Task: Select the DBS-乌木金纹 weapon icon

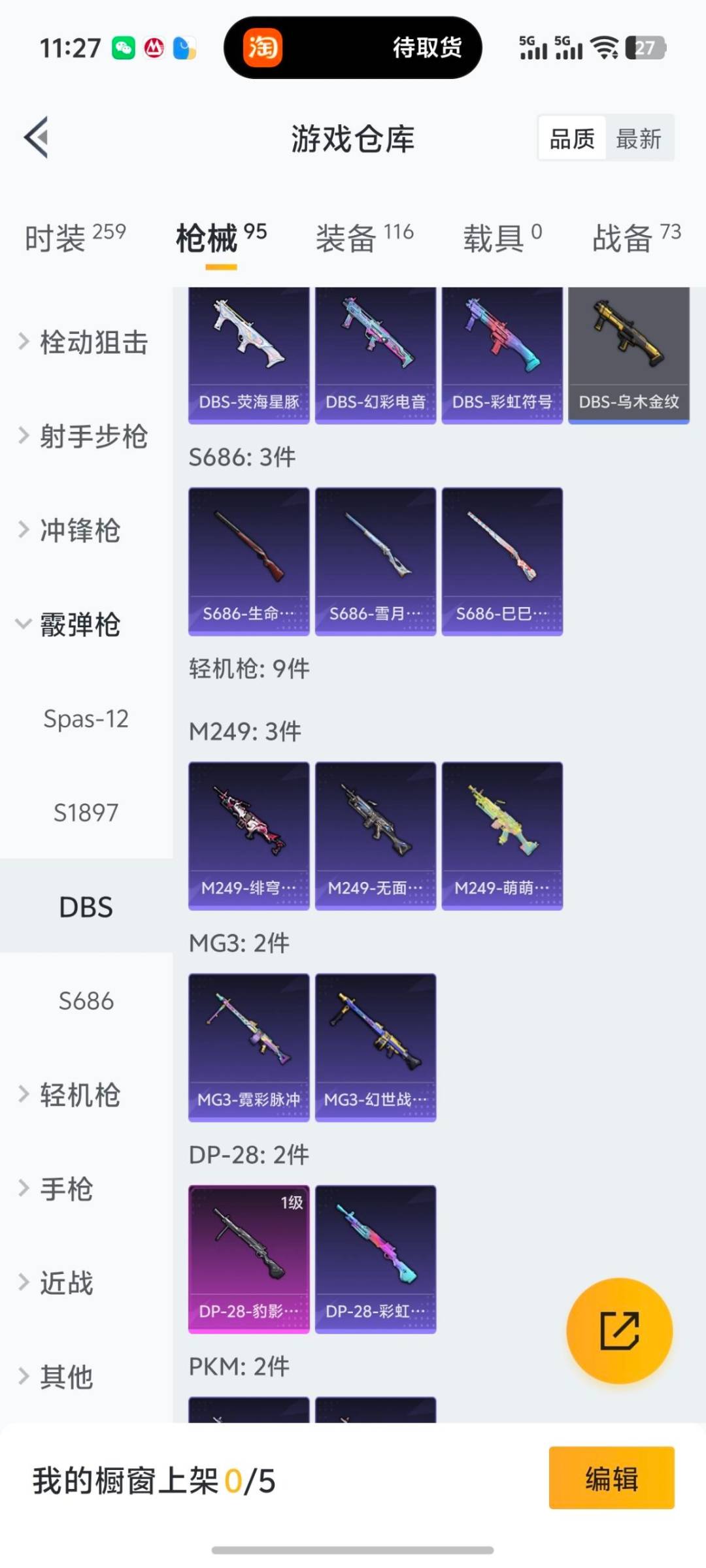Action: 629,353
